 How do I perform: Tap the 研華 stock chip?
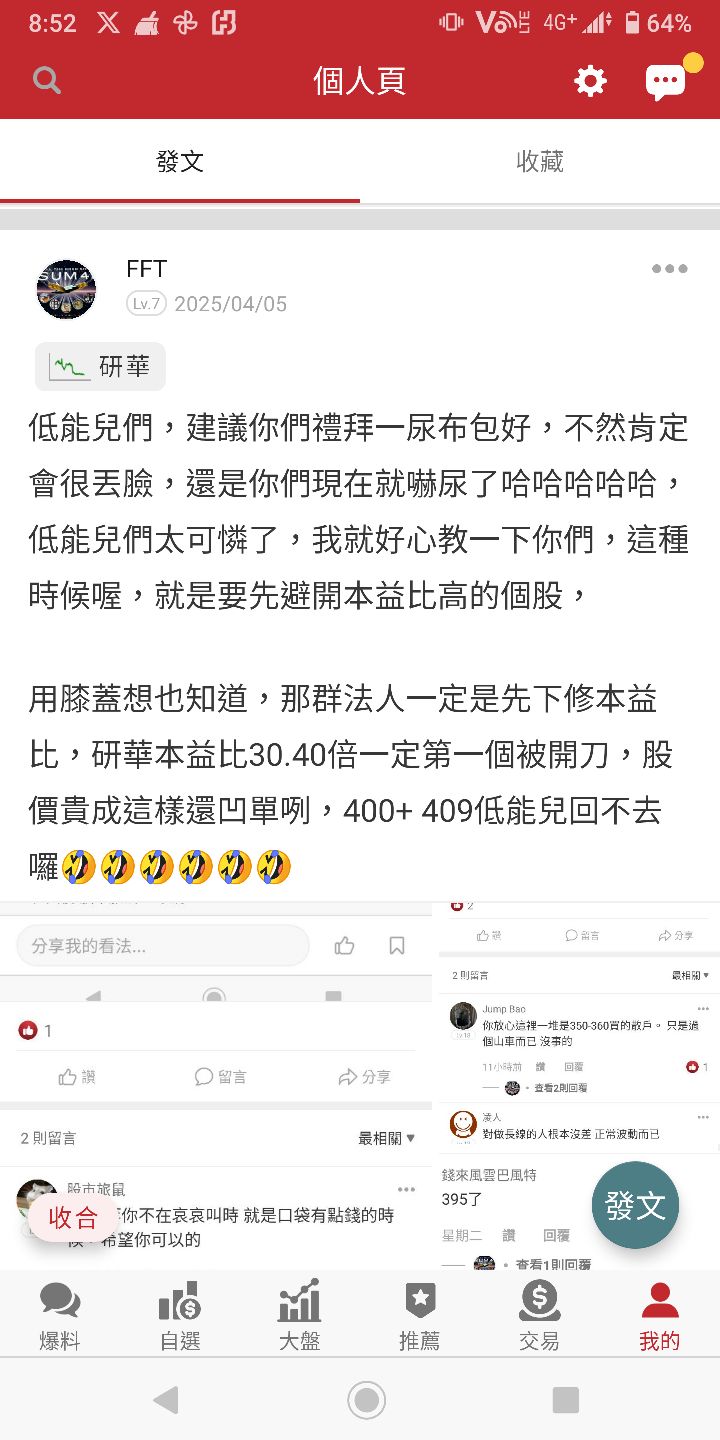pos(100,367)
